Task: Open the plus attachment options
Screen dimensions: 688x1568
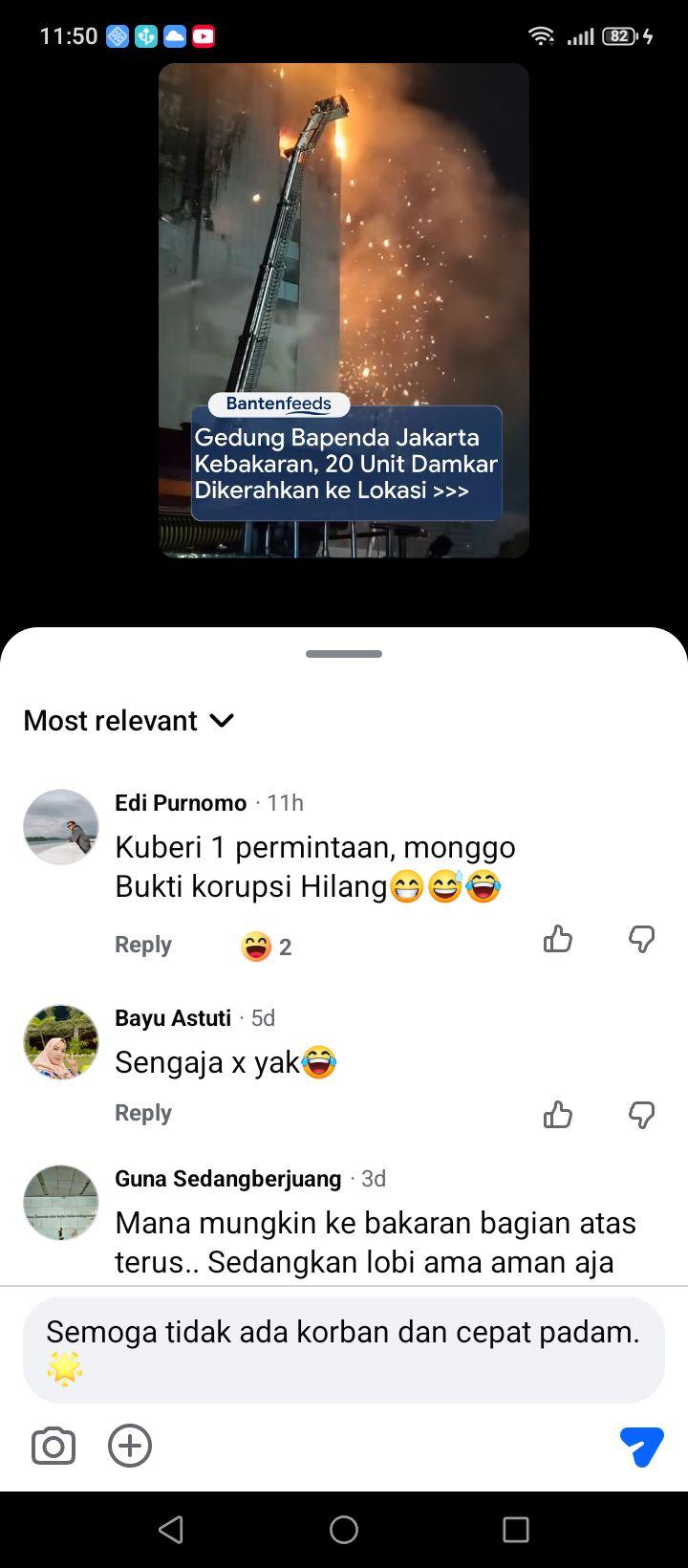Action: point(130,1446)
